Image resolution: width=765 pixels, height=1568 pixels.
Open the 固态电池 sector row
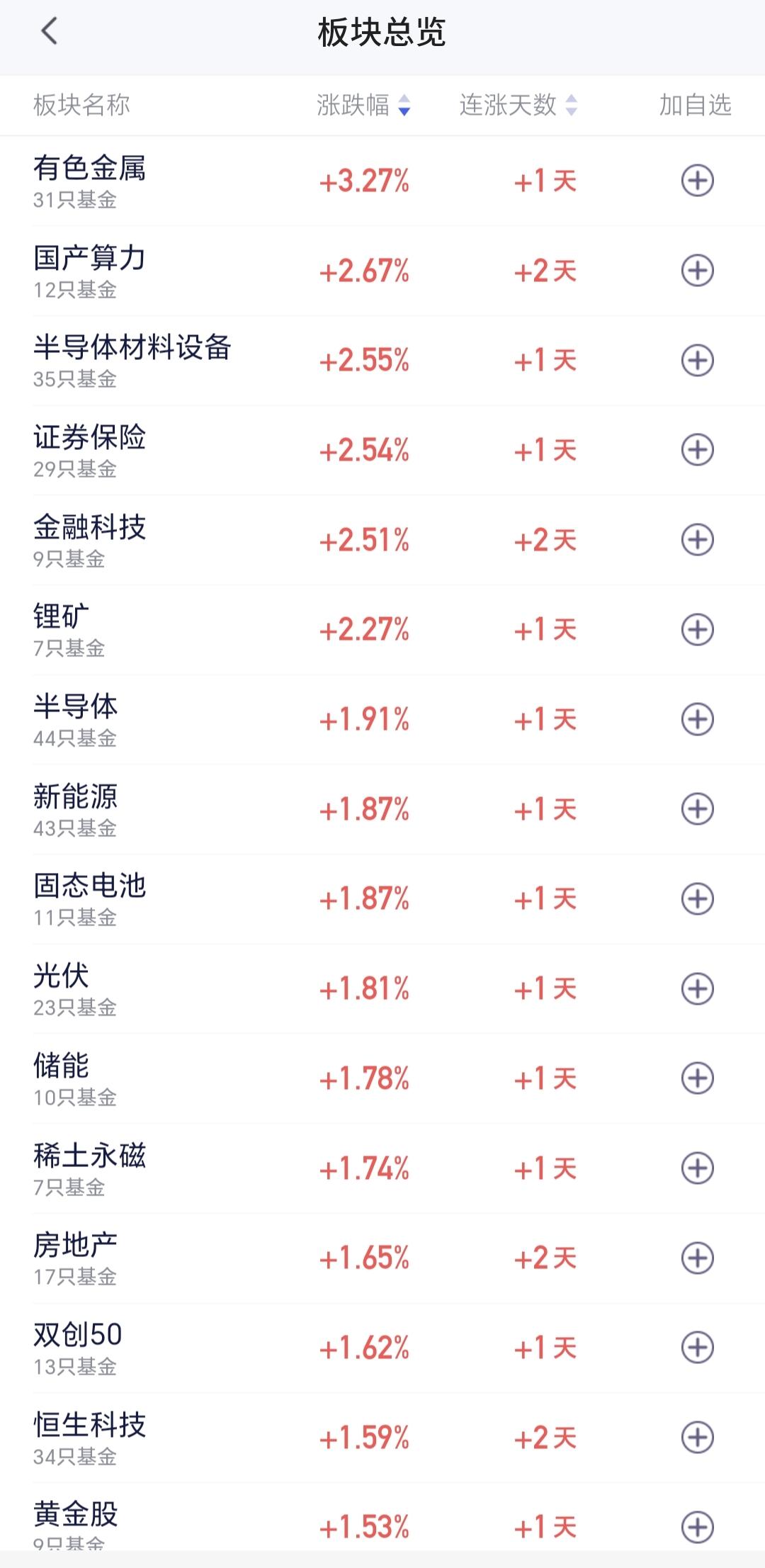point(382,898)
